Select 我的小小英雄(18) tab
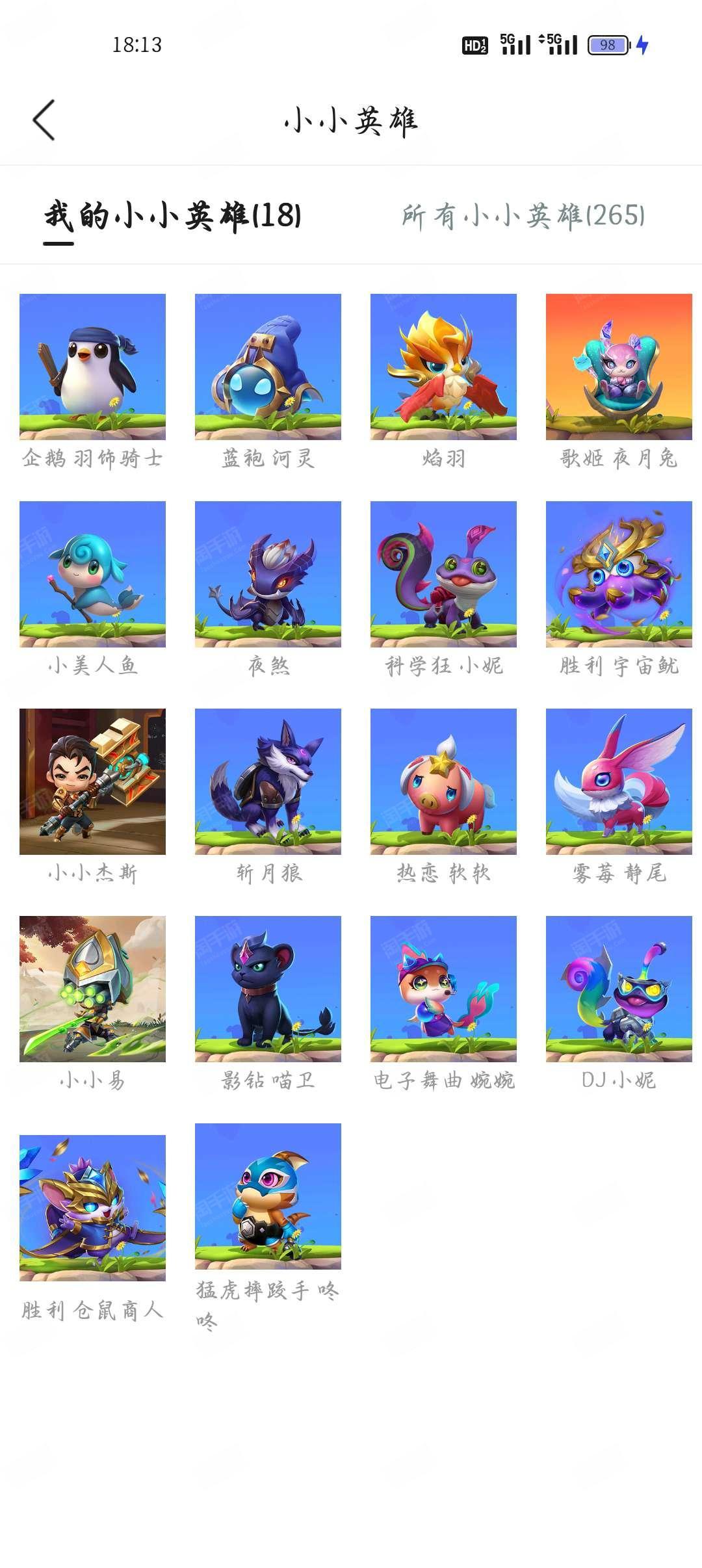The image size is (702, 1568). coord(173,216)
